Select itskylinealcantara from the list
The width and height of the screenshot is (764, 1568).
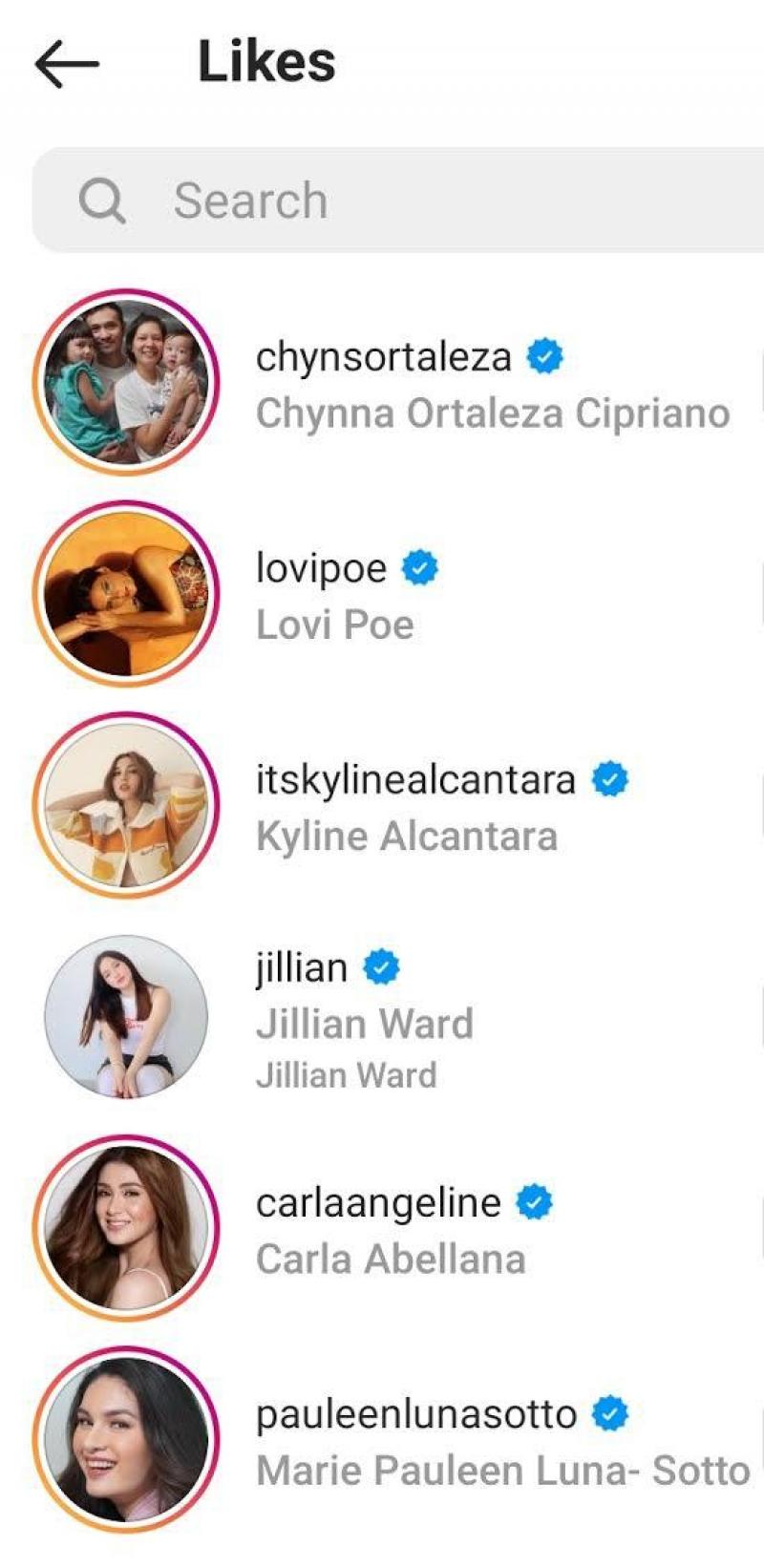[x=415, y=780]
